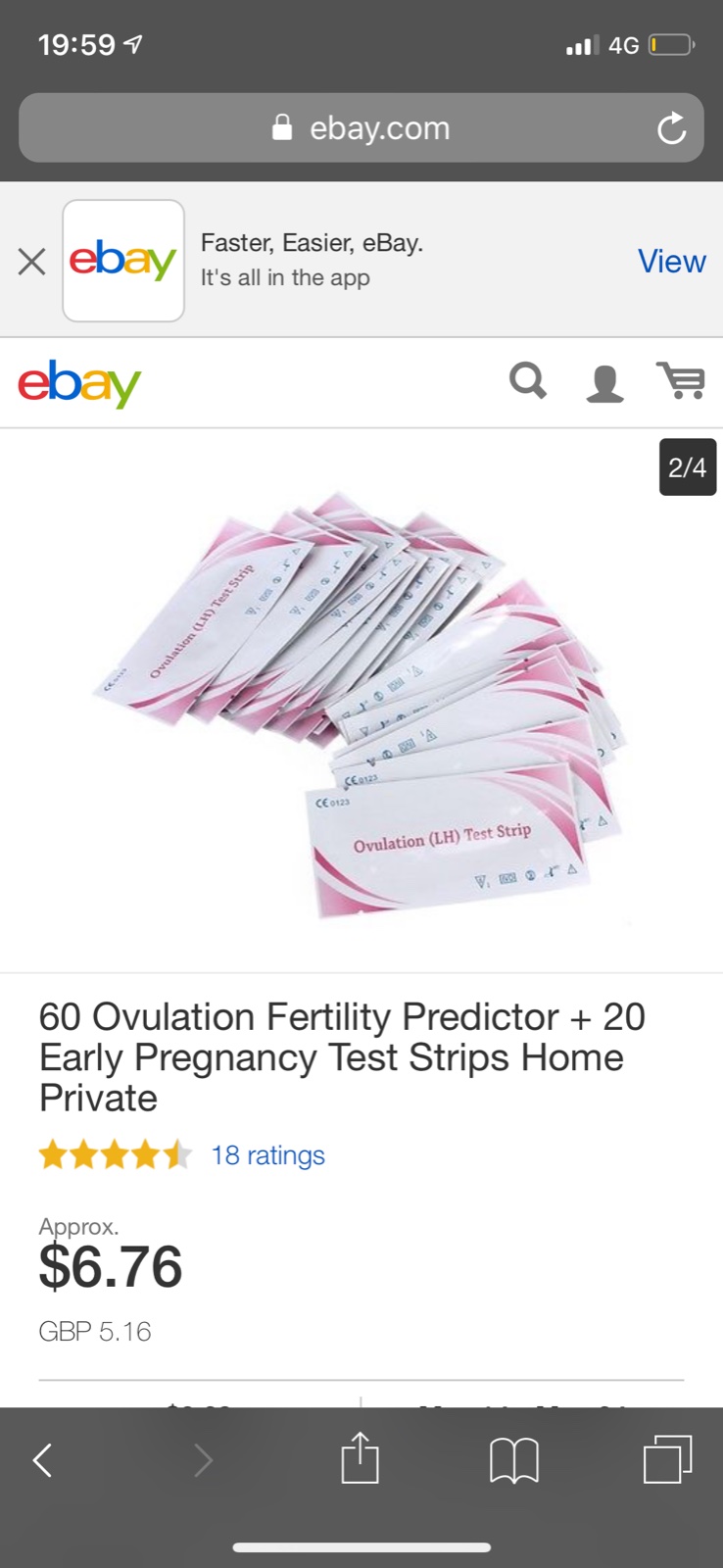Open Safari bookmarks

(x=514, y=1460)
